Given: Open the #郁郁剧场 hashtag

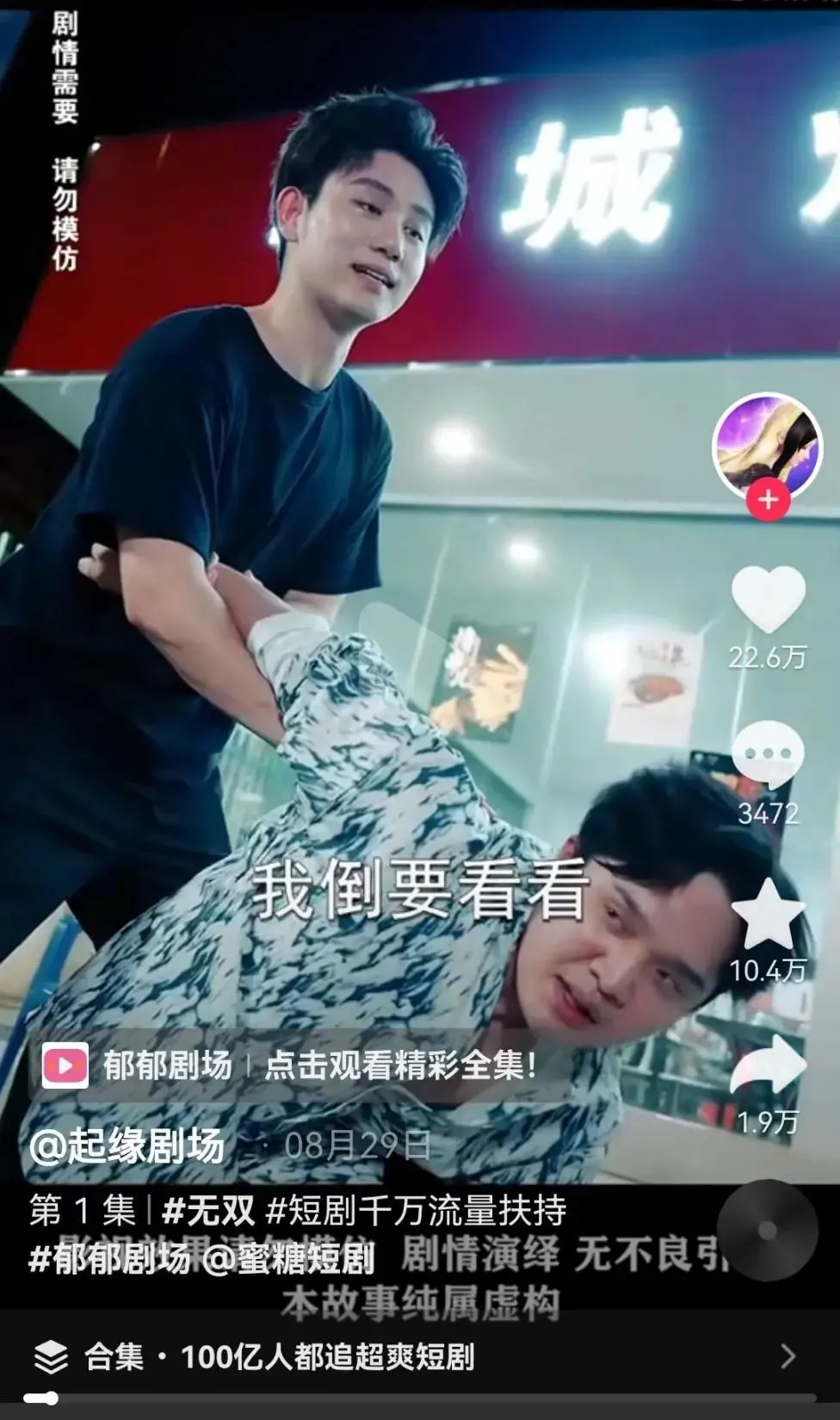Looking at the screenshot, I should coord(109,1259).
